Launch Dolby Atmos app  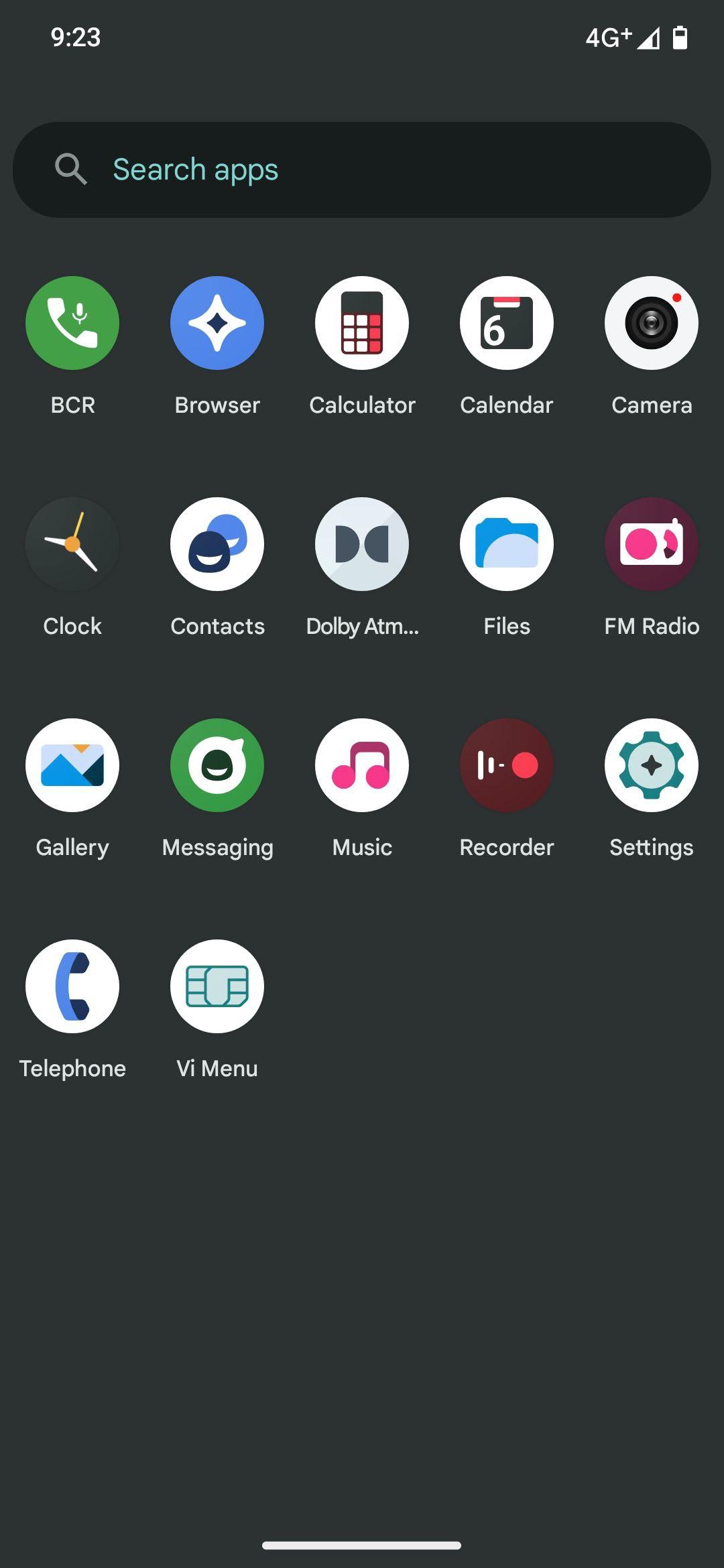362,544
